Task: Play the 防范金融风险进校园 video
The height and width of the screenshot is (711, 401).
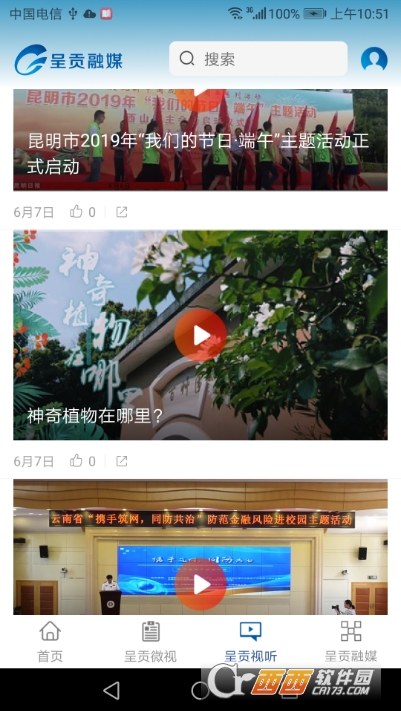Action: pos(200,585)
